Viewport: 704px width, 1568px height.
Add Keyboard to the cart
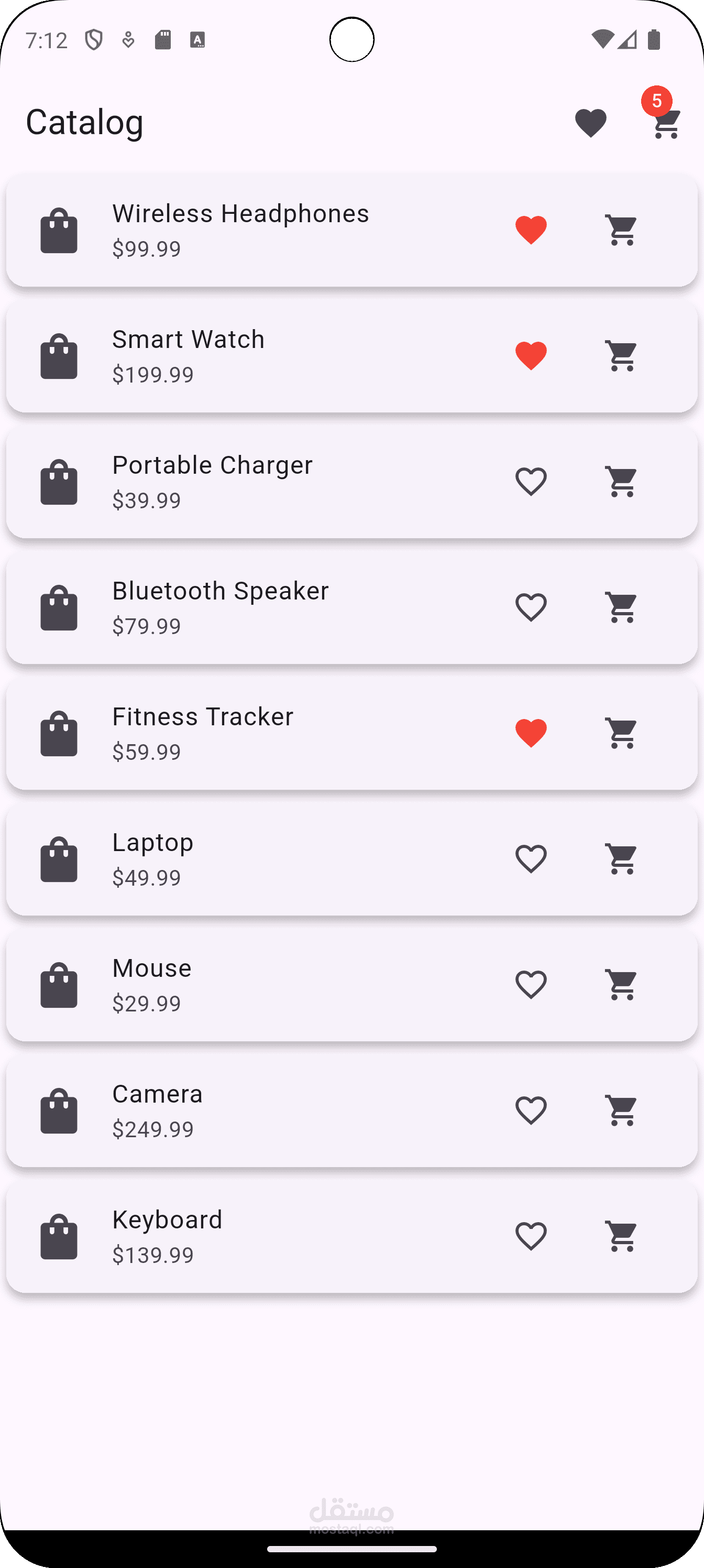click(x=621, y=1236)
